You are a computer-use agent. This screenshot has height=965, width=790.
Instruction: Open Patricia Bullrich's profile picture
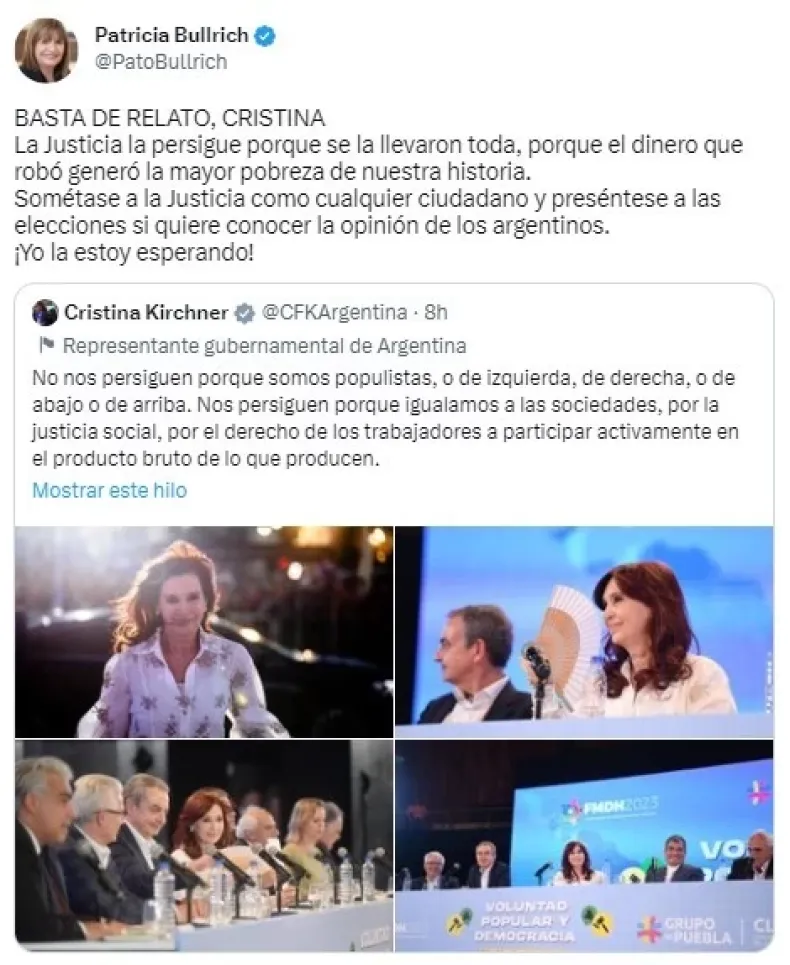tap(46, 51)
